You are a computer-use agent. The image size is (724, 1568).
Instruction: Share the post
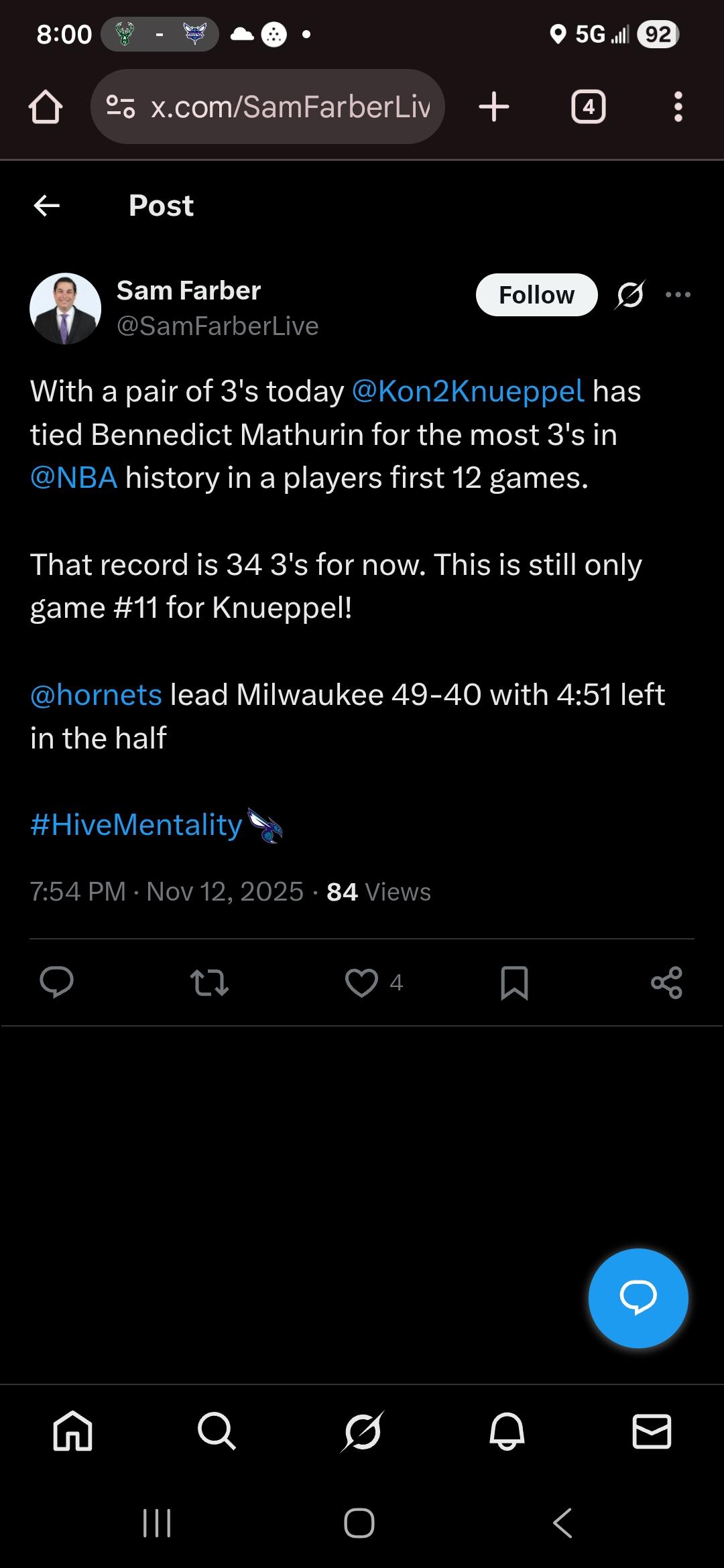coord(666,983)
